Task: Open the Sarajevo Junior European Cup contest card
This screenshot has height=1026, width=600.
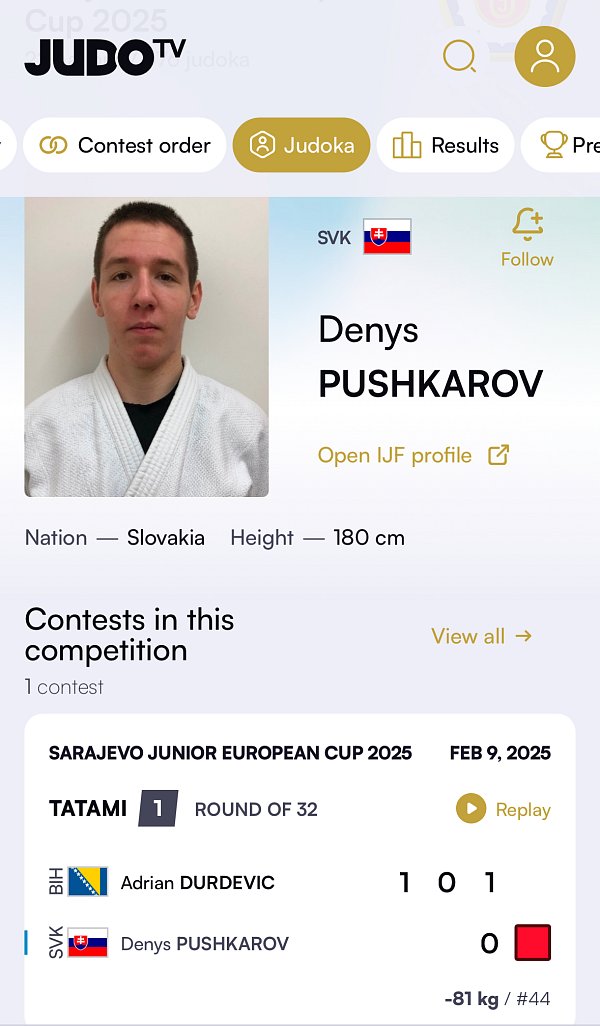Action: point(300,869)
